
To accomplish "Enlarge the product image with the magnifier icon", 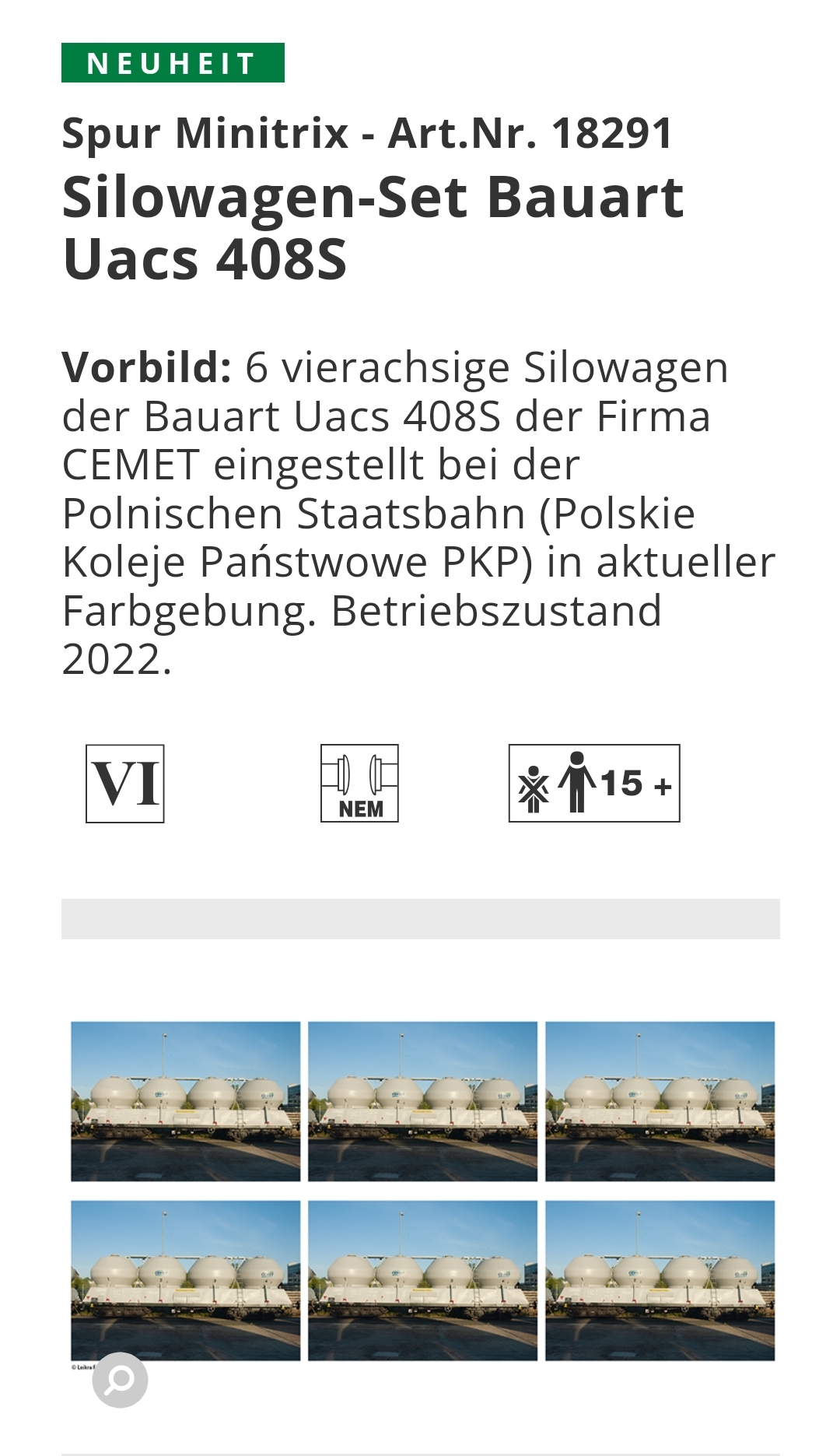I will coord(120,1380).
